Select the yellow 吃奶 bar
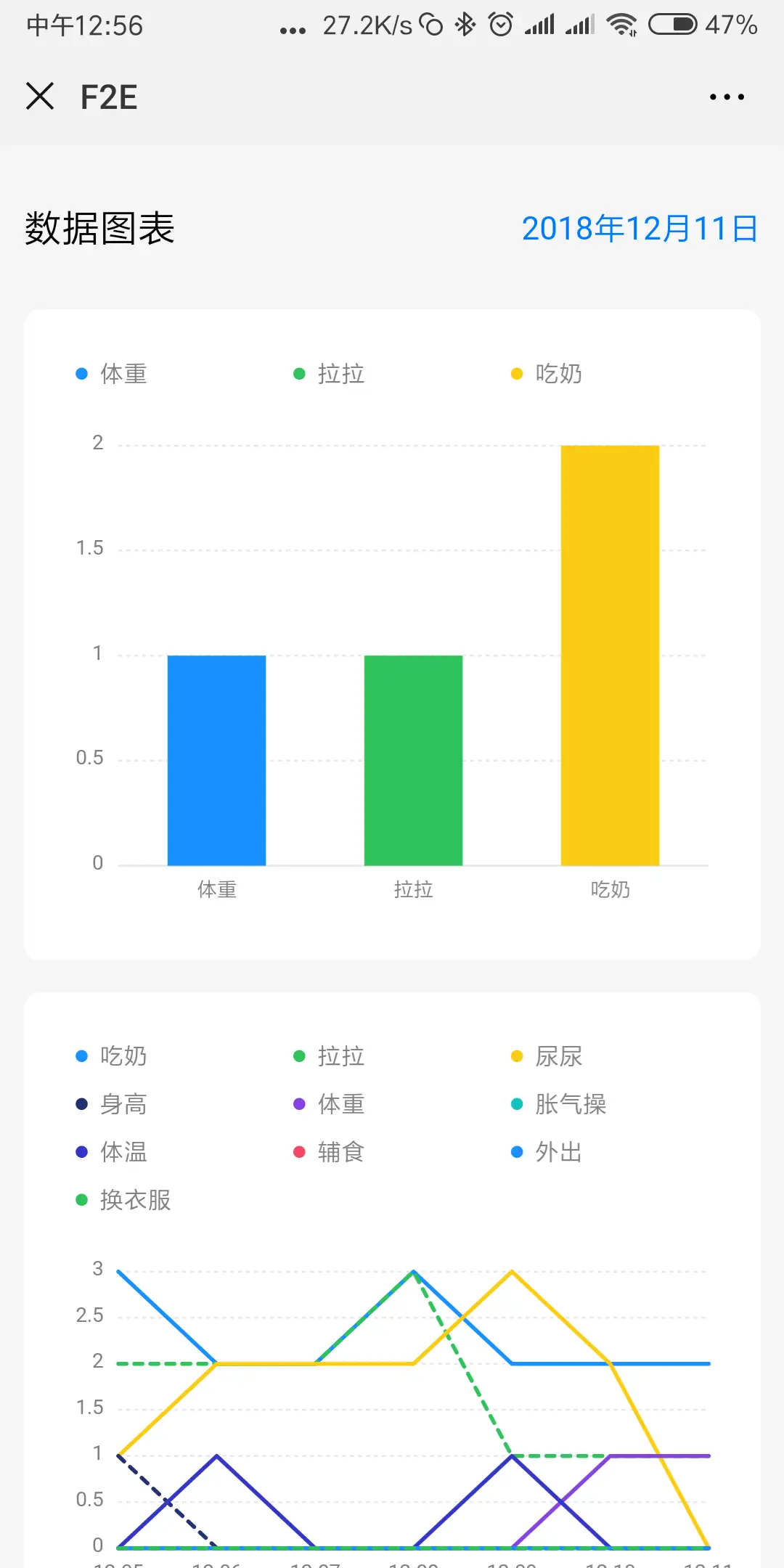 610,655
